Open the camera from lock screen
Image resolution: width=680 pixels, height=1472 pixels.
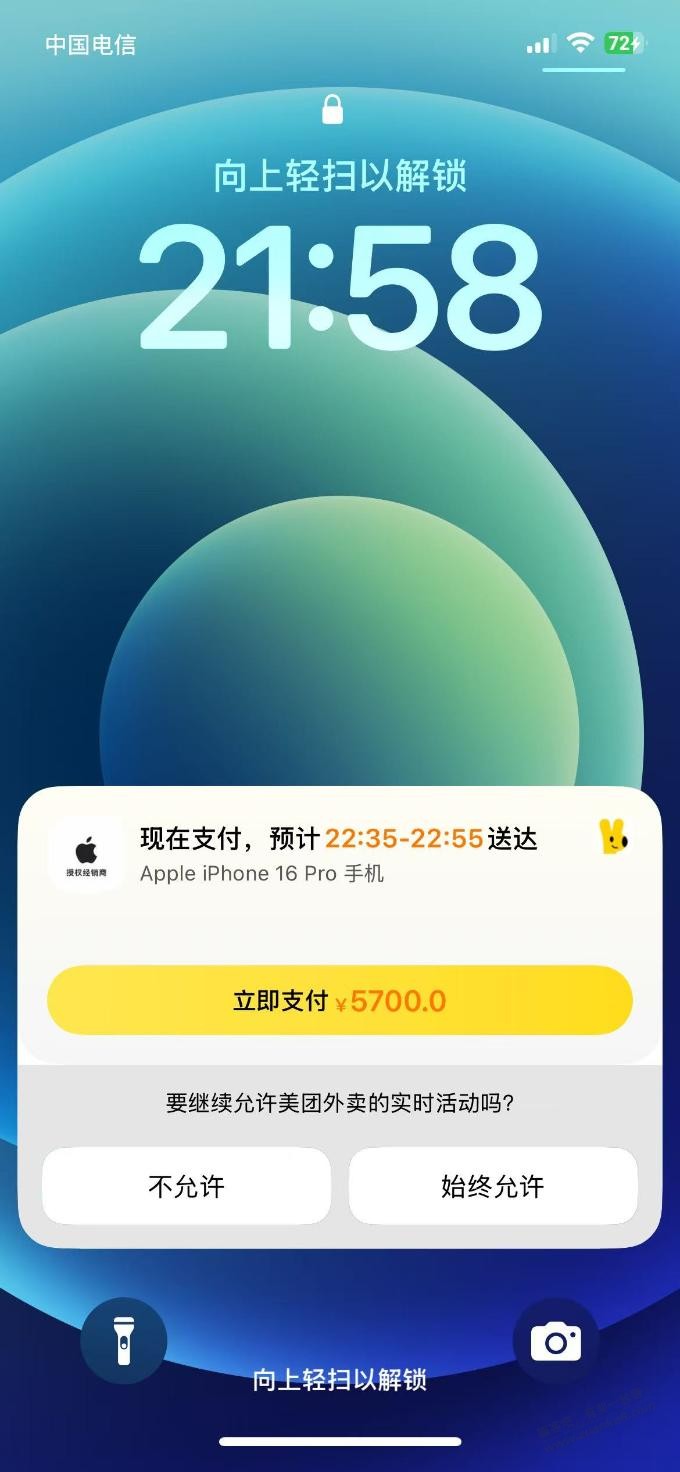(x=556, y=1340)
